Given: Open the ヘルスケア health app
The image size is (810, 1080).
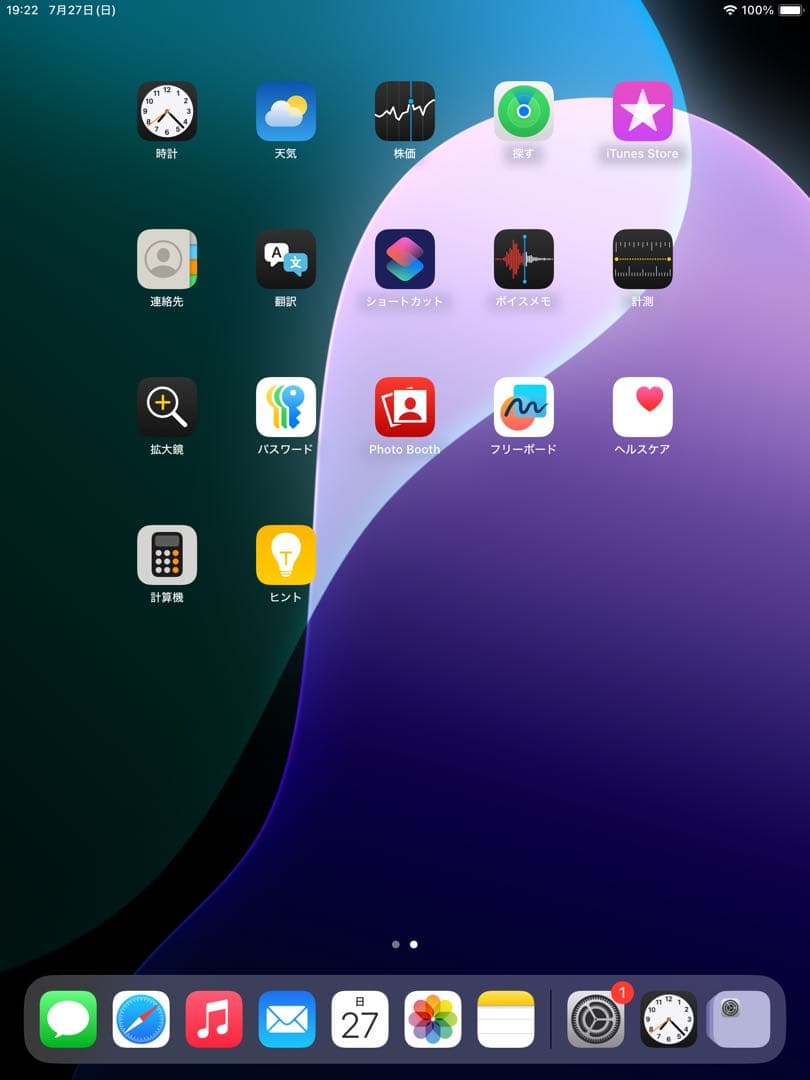Looking at the screenshot, I should [x=643, y=407].
